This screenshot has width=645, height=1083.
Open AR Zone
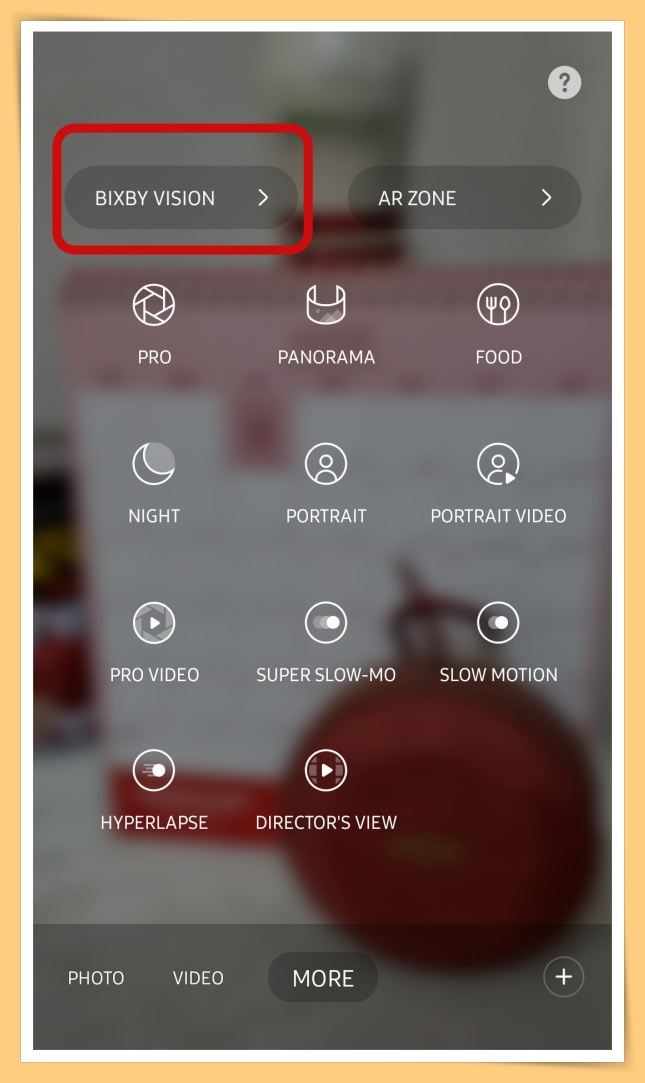pos(464,198)
